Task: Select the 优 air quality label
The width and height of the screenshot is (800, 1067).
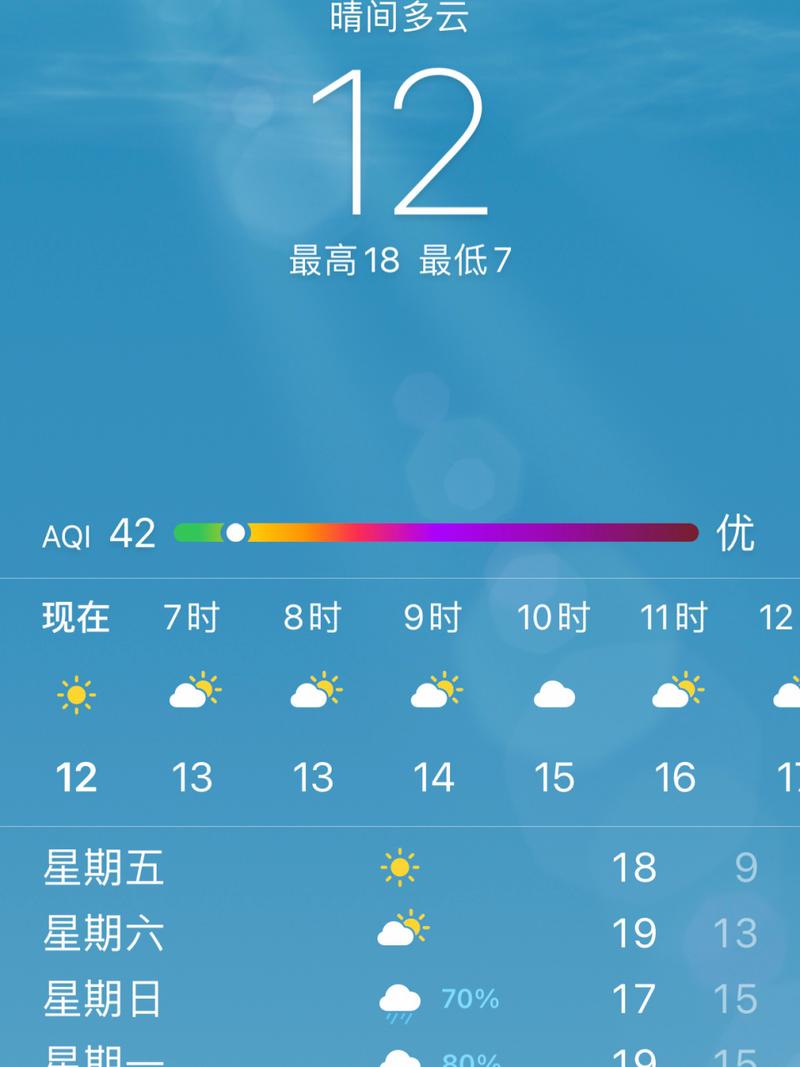Action: [x=735, y=533]
